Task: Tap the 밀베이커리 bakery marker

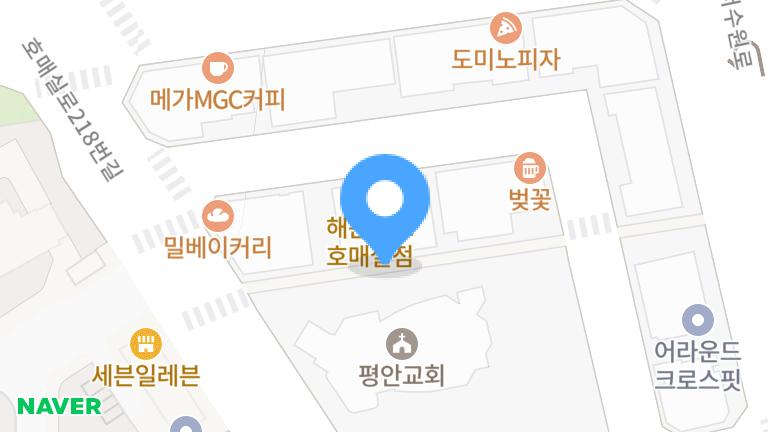Action: (x=218, y=216)
